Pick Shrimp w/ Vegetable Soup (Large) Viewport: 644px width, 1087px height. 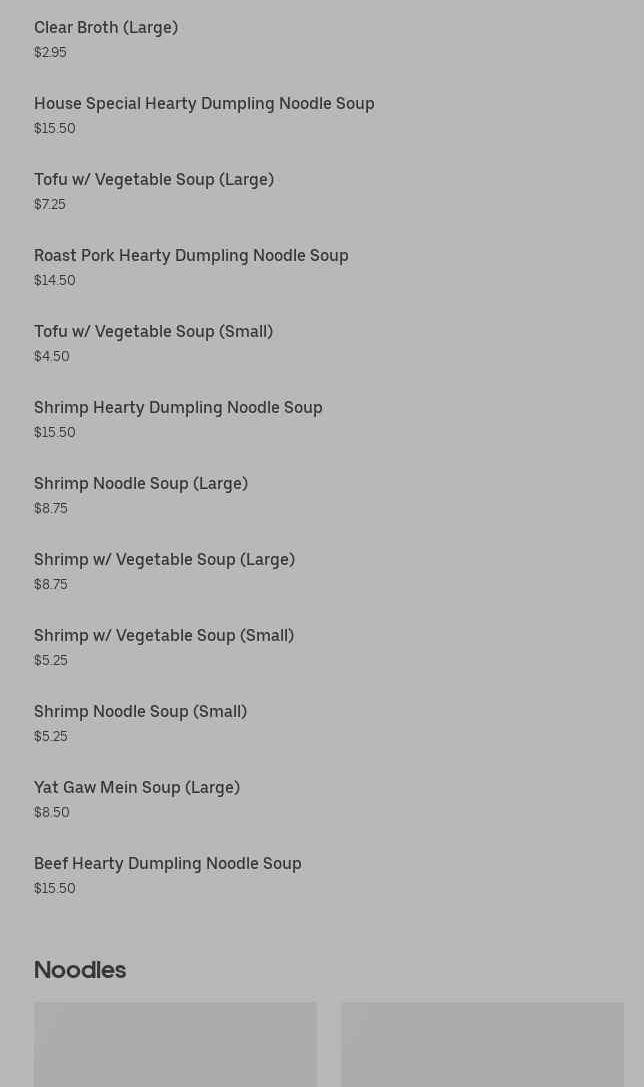tap(164, 560)
